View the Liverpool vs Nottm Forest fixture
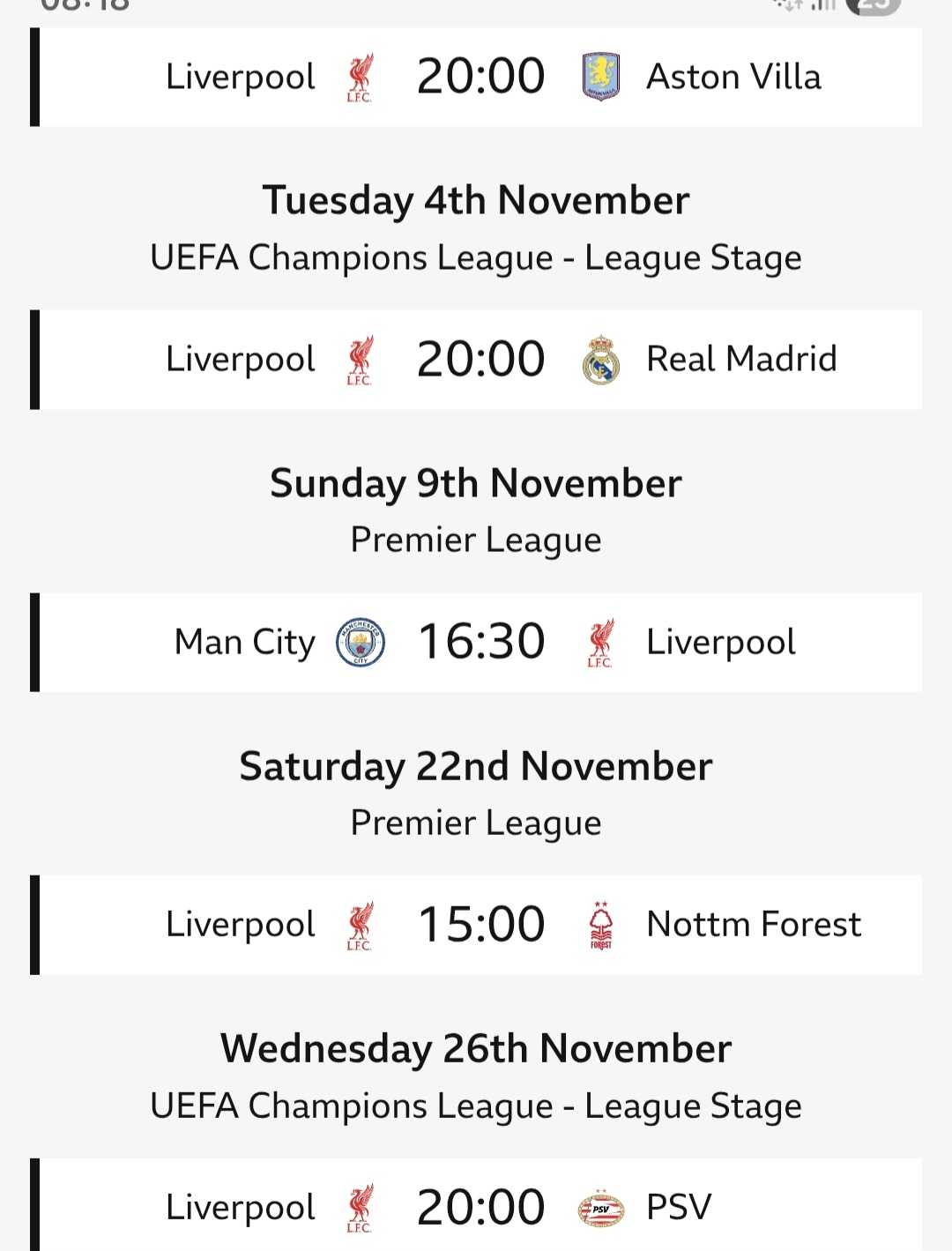The image size is (952, 1251). [480, 924]
